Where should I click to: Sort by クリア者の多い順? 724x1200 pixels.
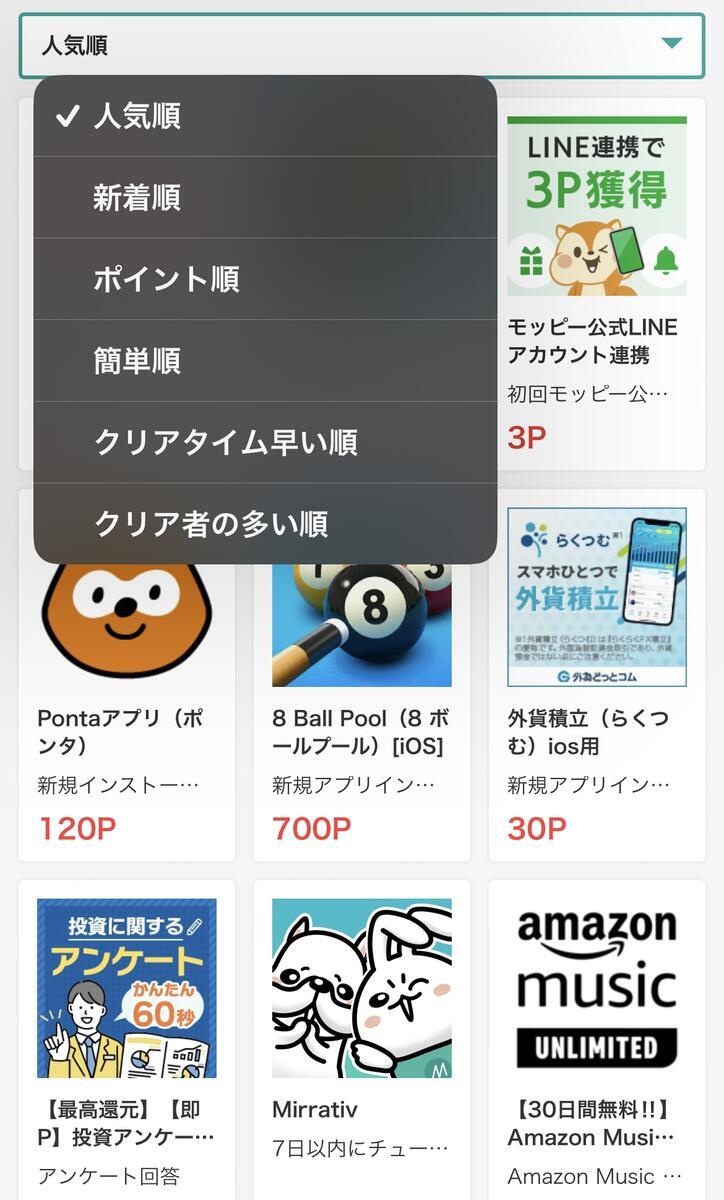pos(265,523)
